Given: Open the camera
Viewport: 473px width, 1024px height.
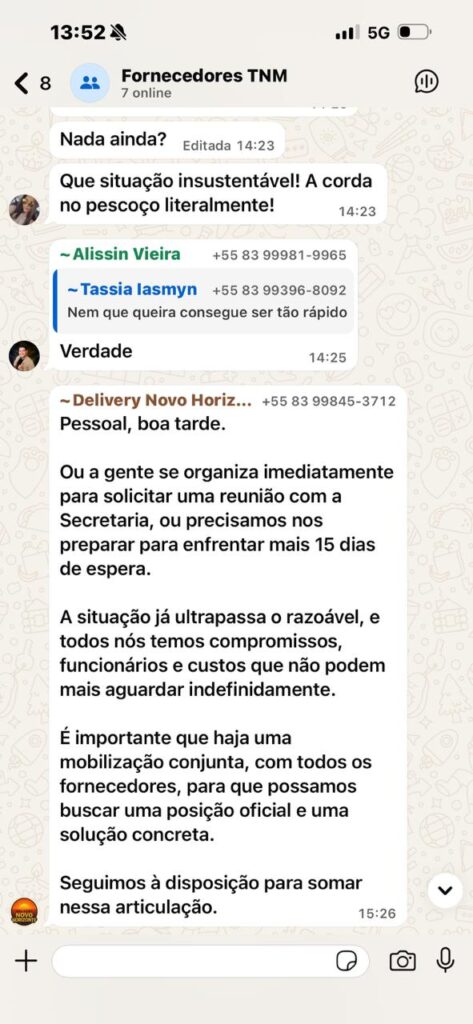Looking at the screenshot, I should coord(402,961).
